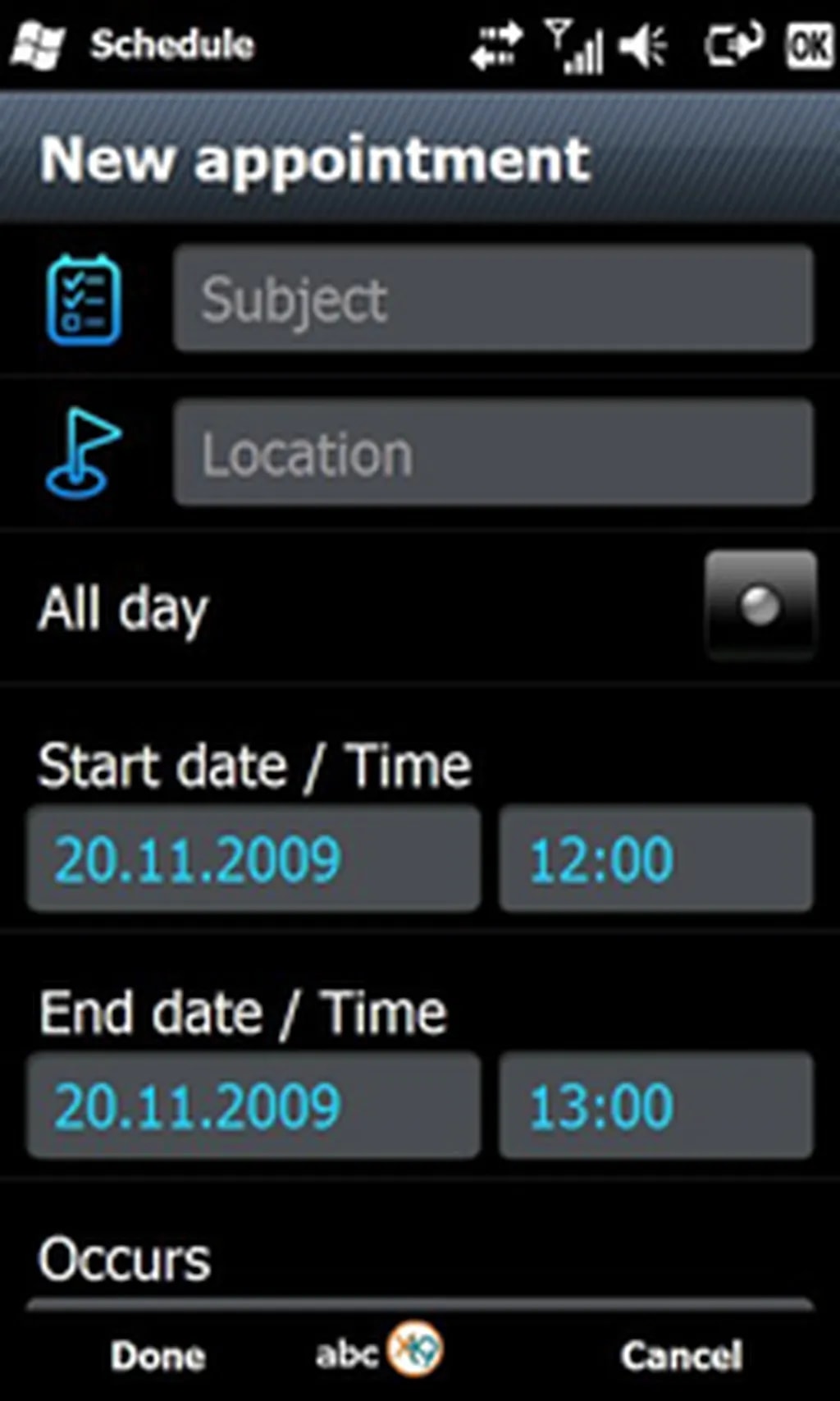Tap the Subject text field
Screen dimensions: 840x1401
tap(493, 299)
